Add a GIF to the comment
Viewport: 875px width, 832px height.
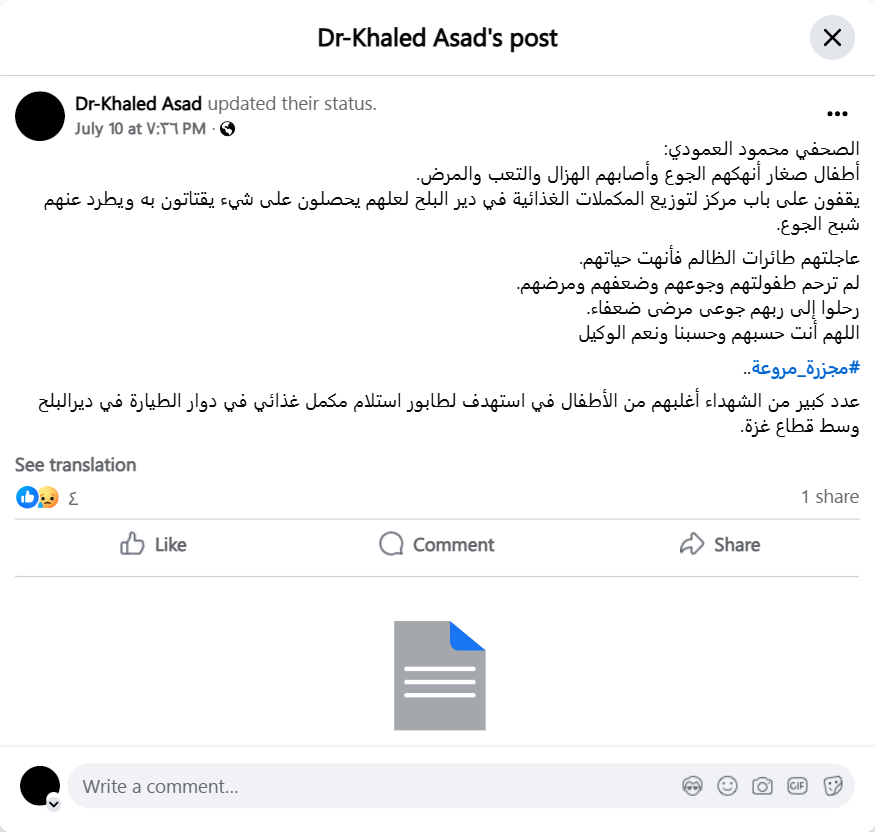(797, 786)
